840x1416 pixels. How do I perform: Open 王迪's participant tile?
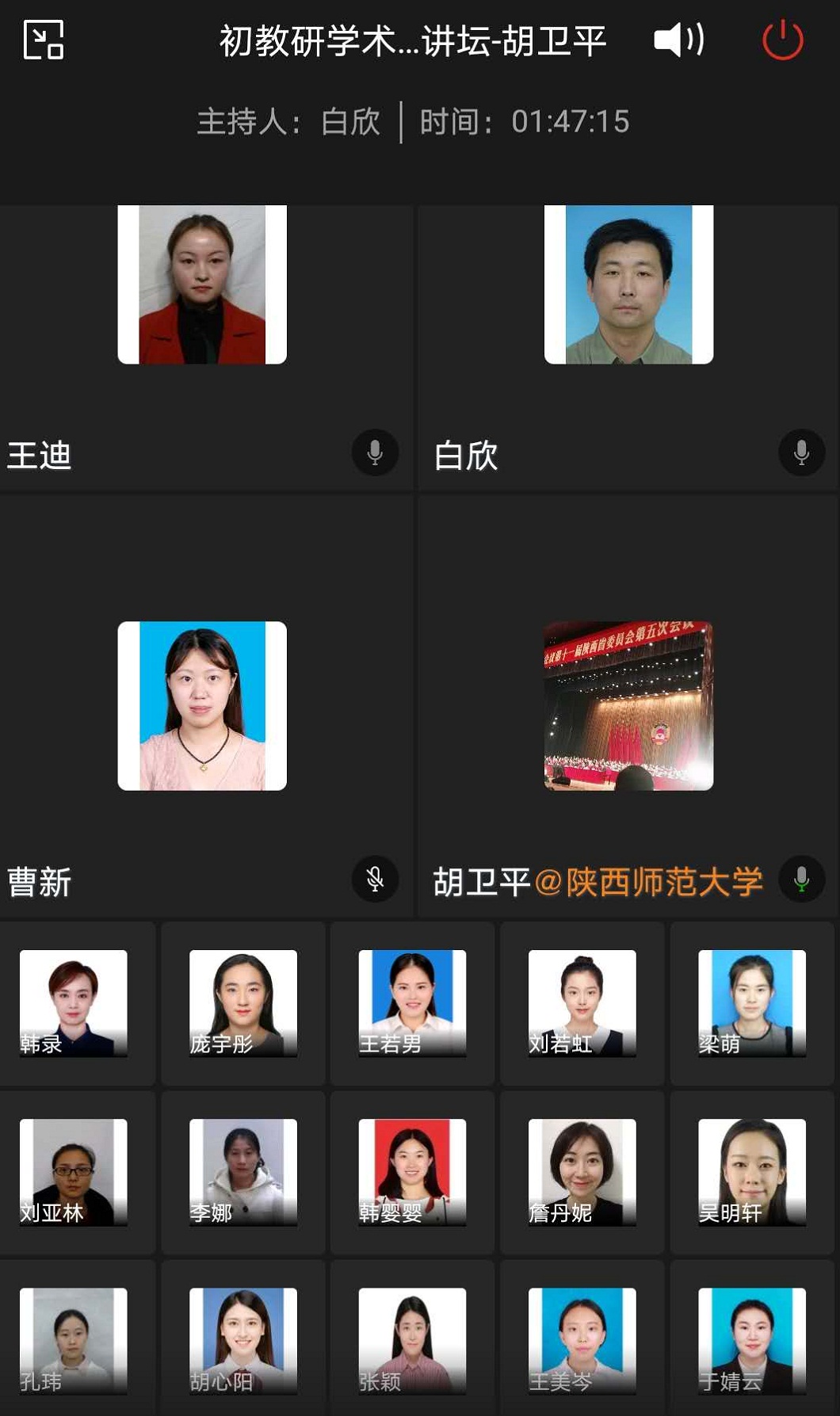(x=202, y=285)
